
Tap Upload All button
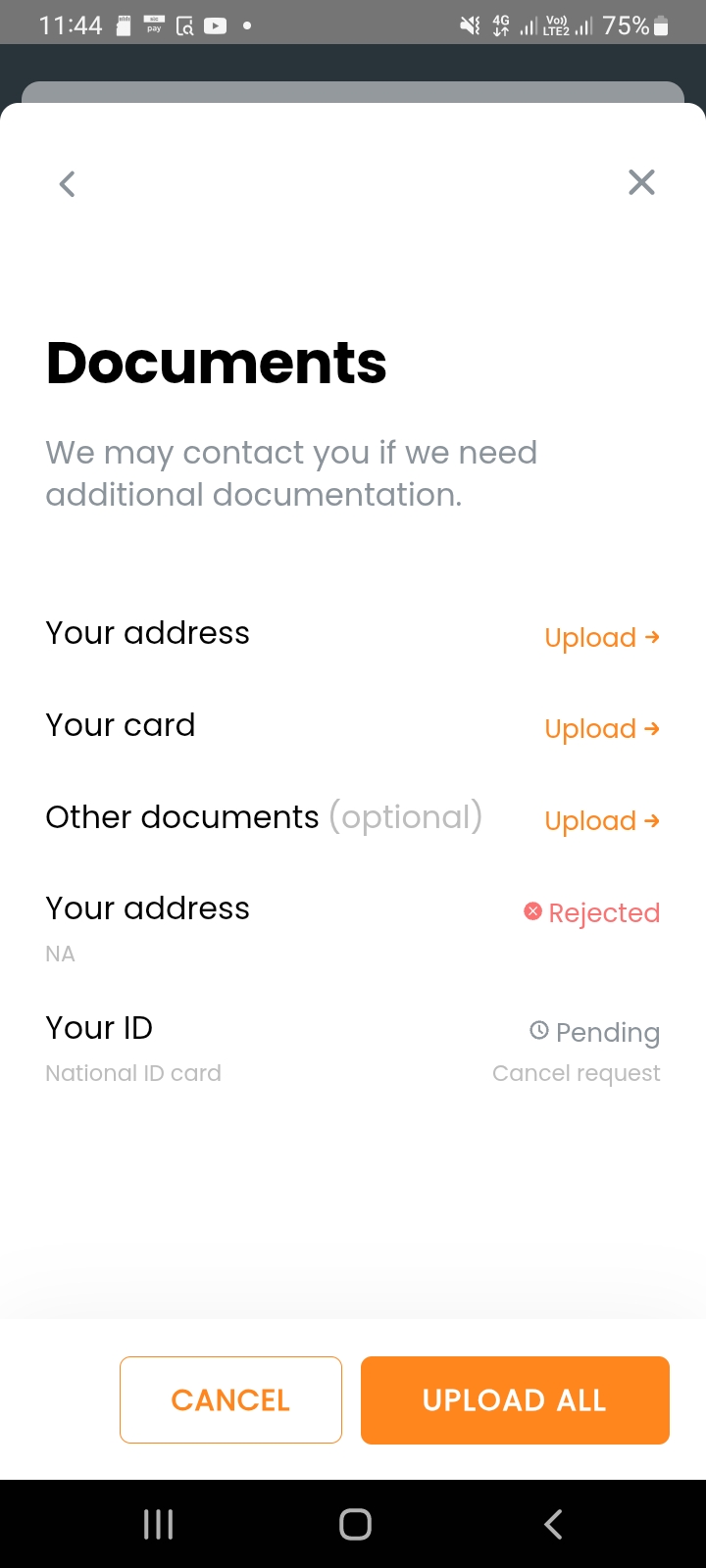point(515,1399)
